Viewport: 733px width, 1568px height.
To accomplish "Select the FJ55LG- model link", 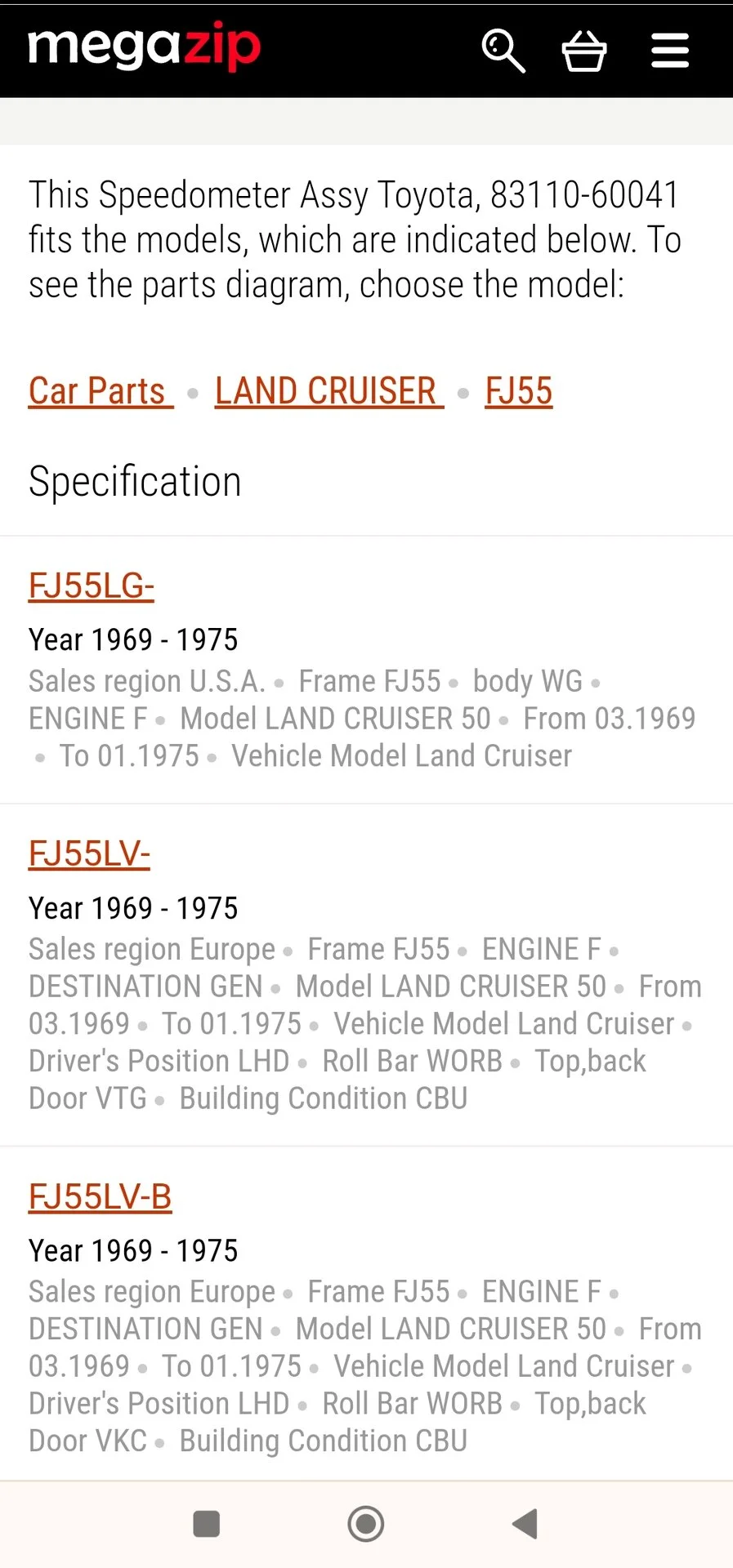I will tap(92, 586).
